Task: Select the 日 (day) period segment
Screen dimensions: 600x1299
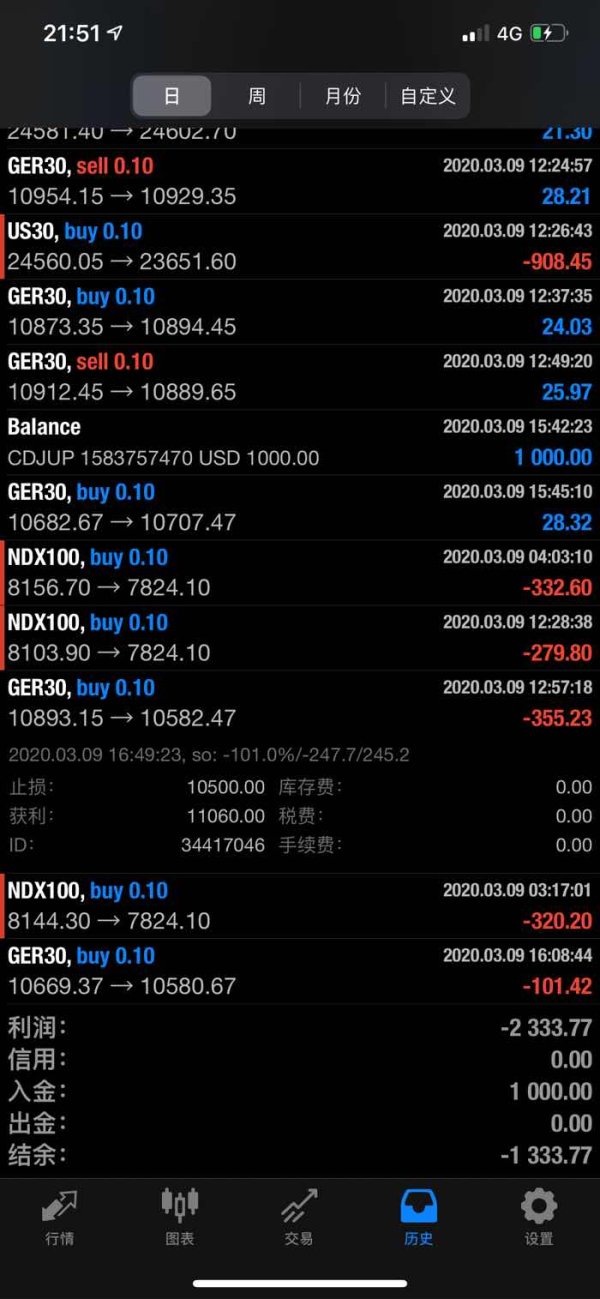Action: point(172,96)
